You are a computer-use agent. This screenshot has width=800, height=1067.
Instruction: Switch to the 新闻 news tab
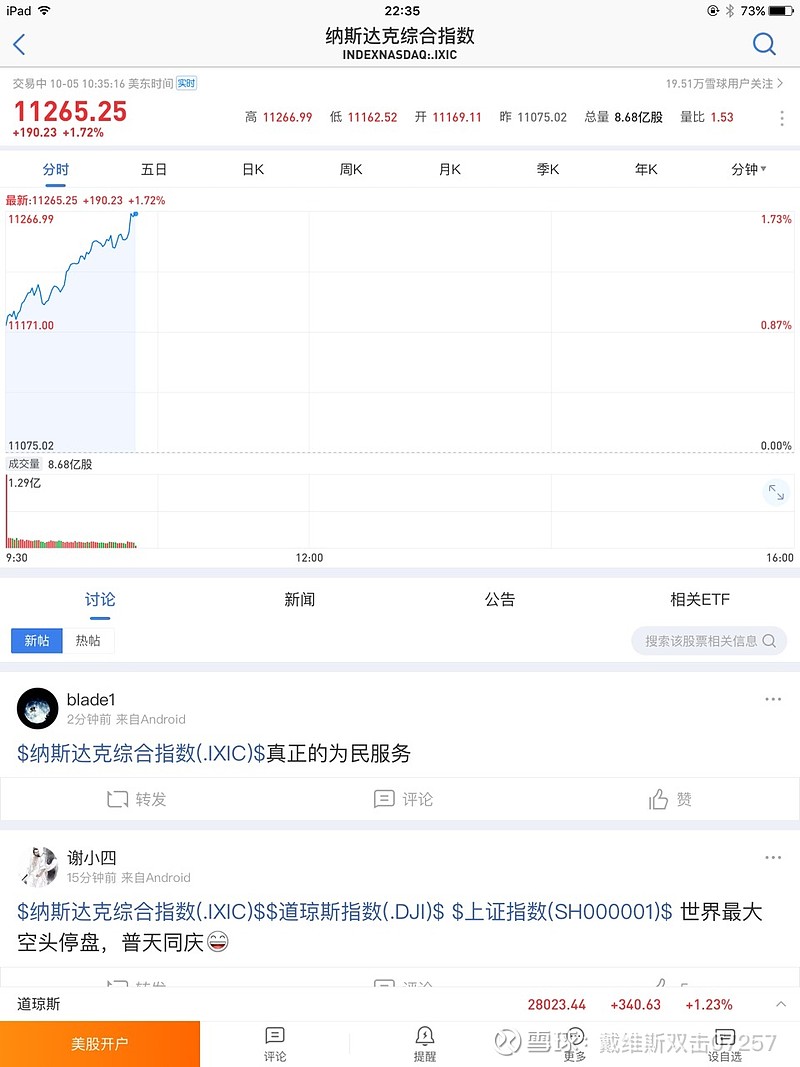tap(299, 599)
